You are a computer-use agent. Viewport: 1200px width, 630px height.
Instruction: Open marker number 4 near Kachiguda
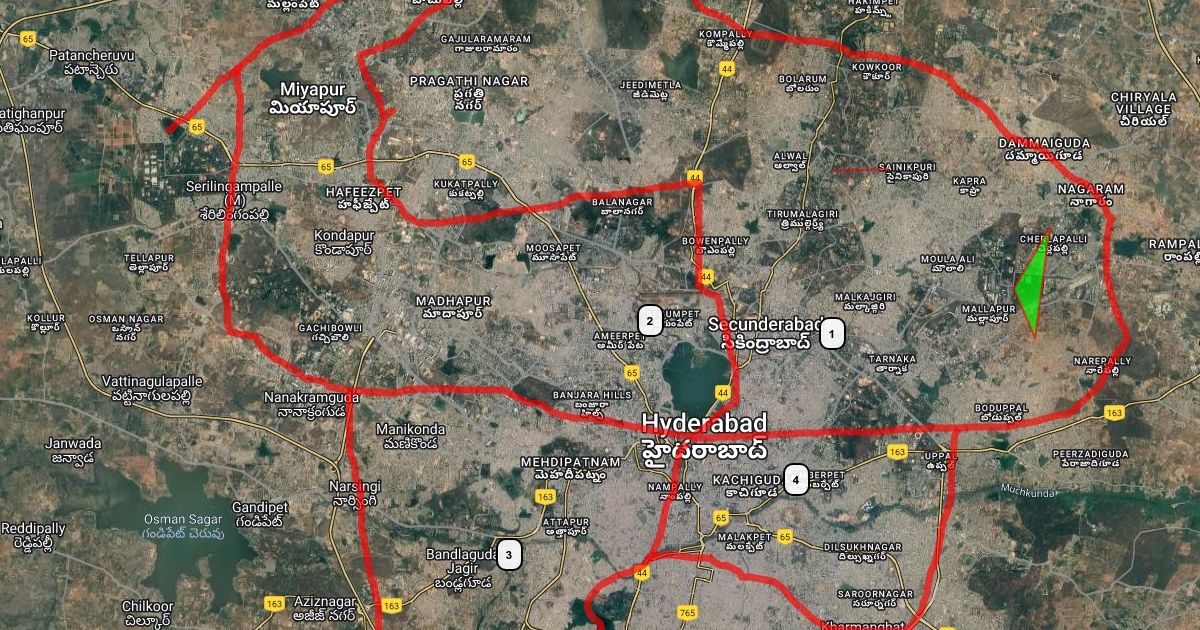click(x=796, y=480)
